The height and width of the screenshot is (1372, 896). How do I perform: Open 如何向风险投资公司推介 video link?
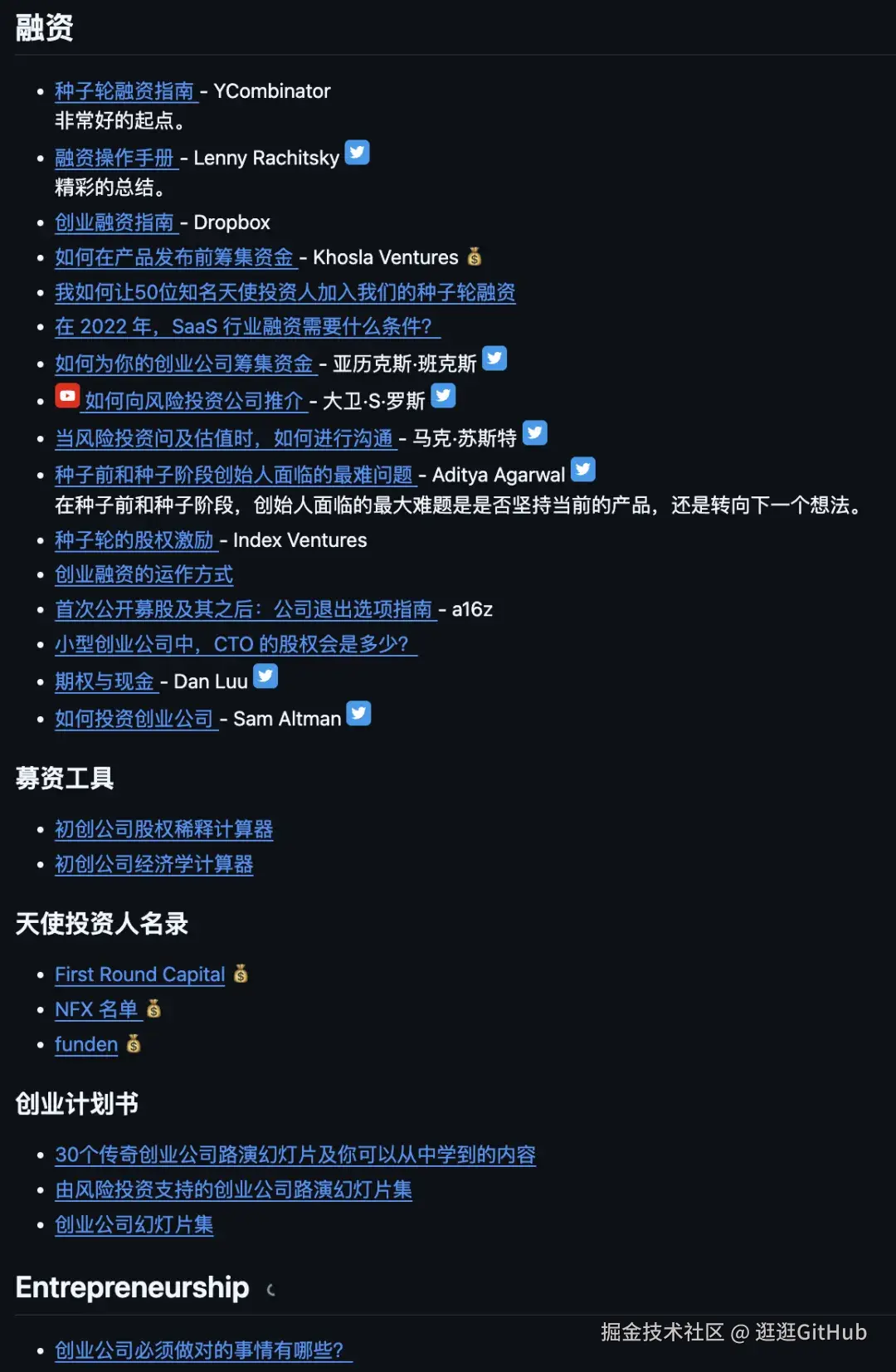pos(193,401)
